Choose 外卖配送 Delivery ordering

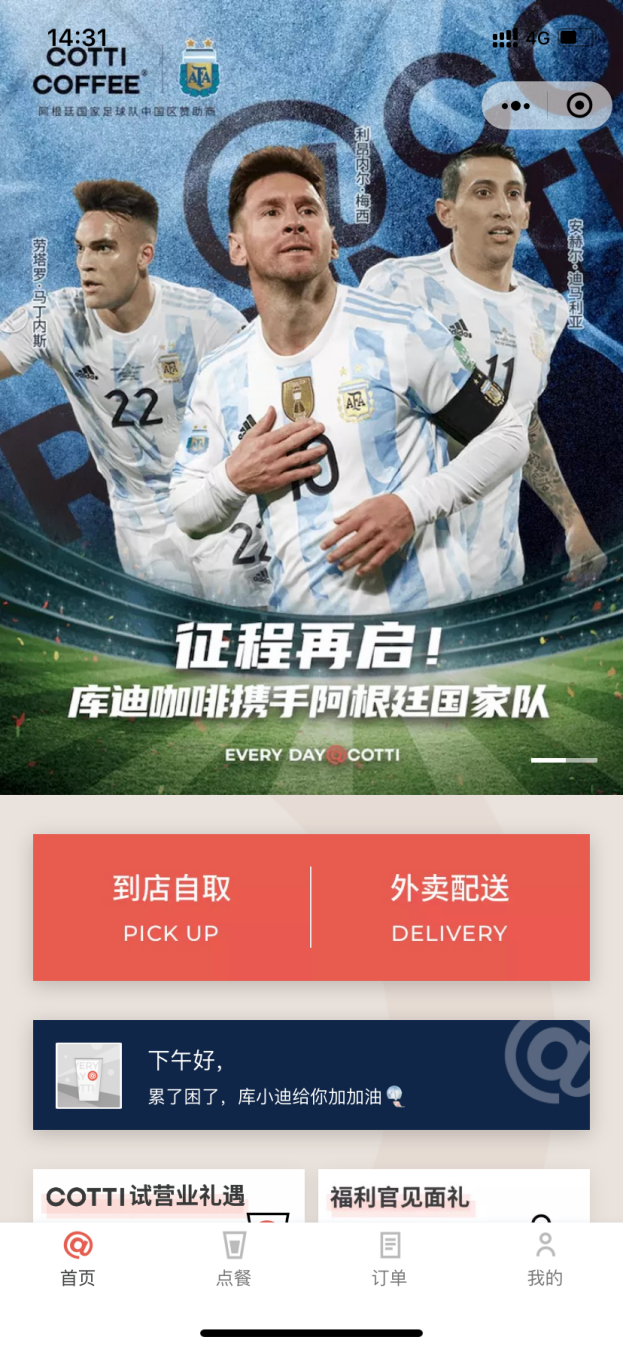[x=450, y=908]
